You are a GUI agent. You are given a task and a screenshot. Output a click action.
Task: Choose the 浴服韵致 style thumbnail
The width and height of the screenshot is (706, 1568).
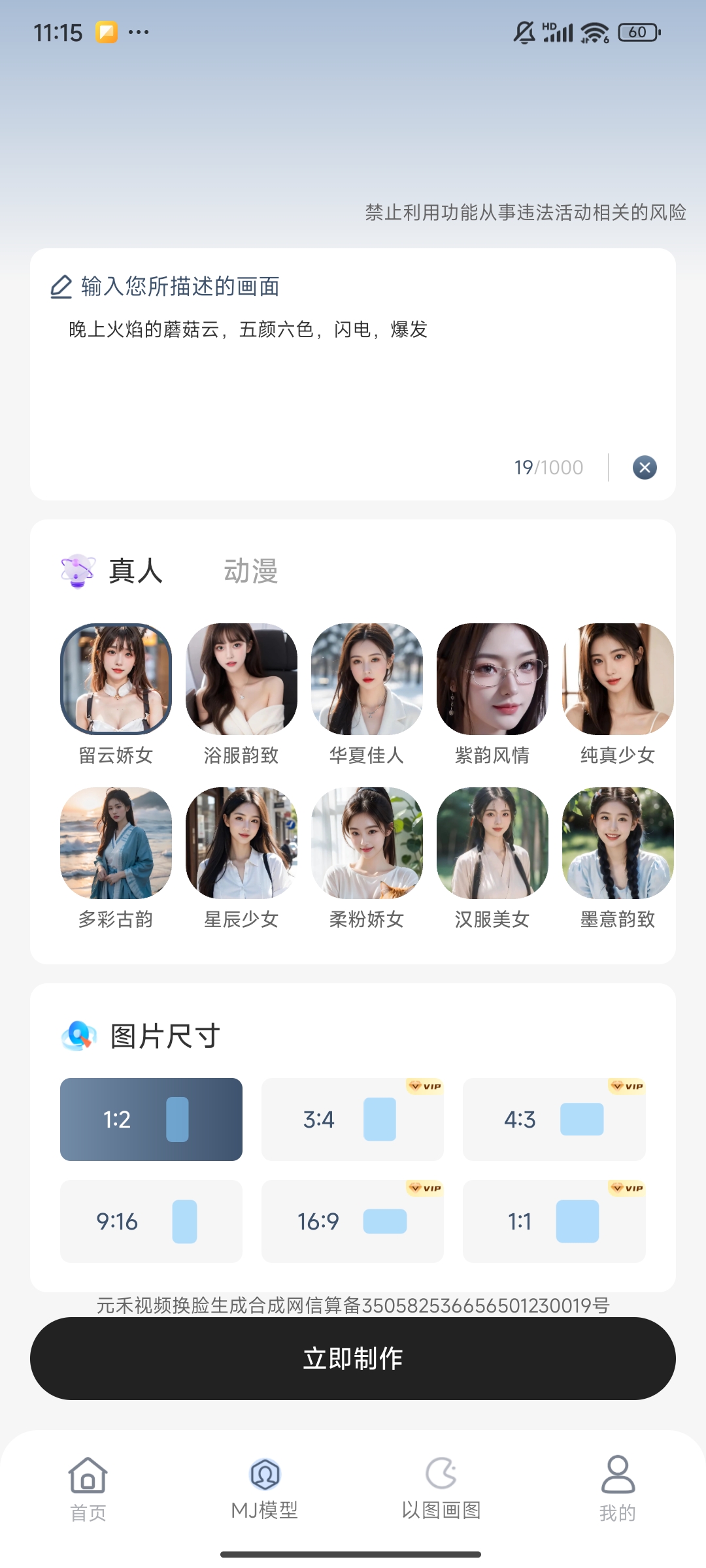(241, 679)
